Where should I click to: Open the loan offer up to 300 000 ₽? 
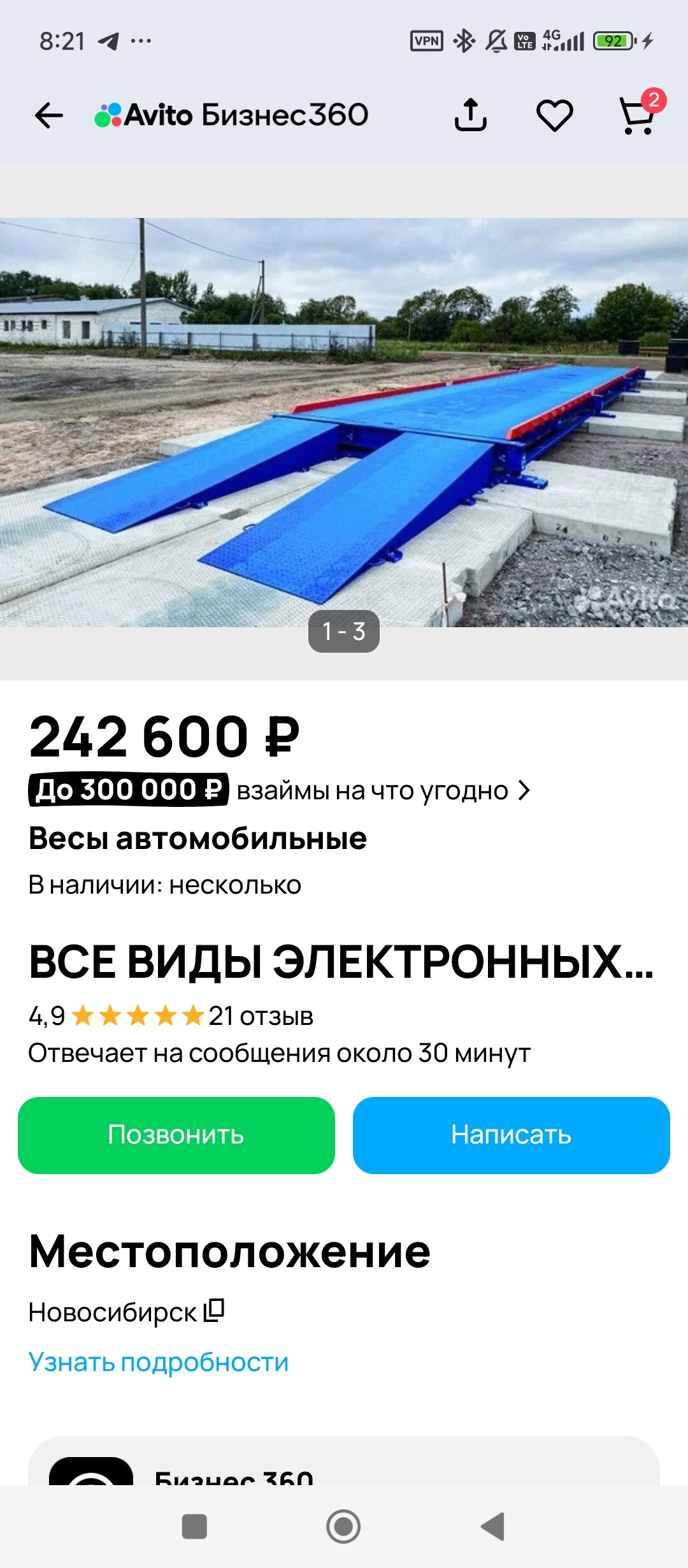[x=280, y=790]
